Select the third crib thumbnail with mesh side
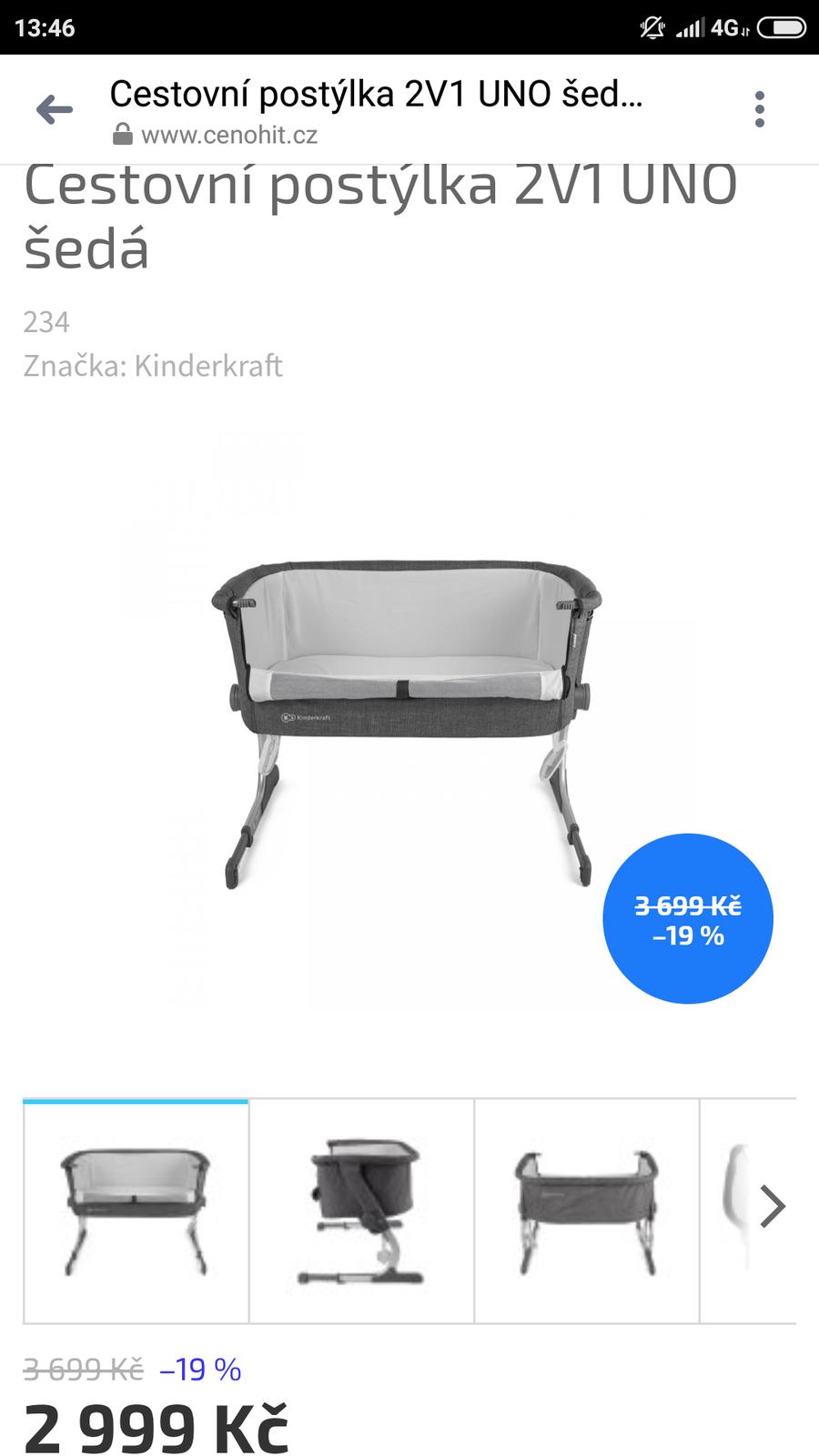 coord(587,1211)
